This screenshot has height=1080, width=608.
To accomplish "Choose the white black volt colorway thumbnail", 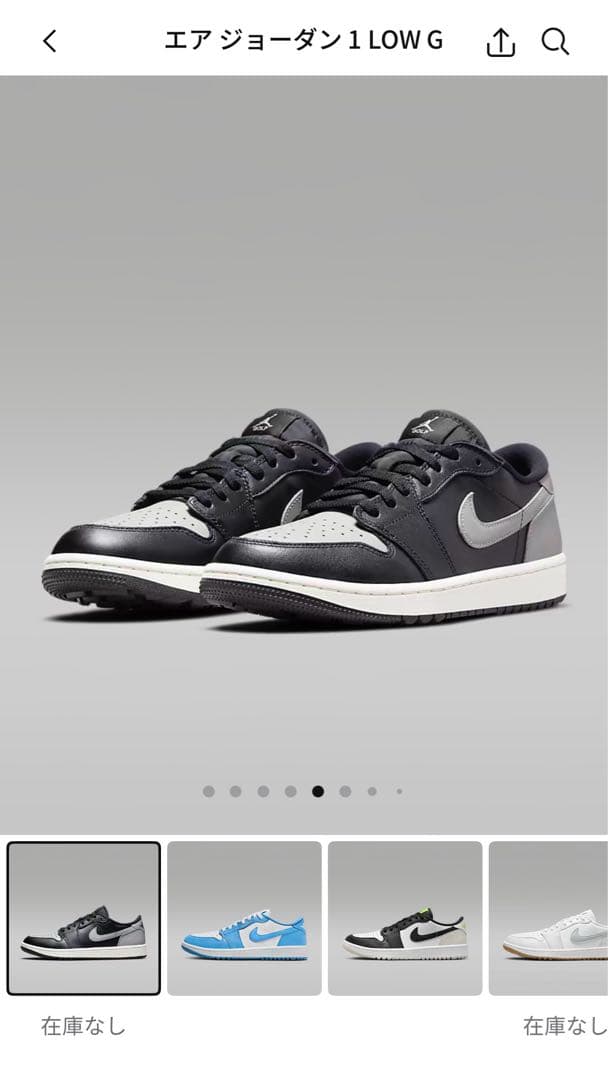I will (405, 918).
